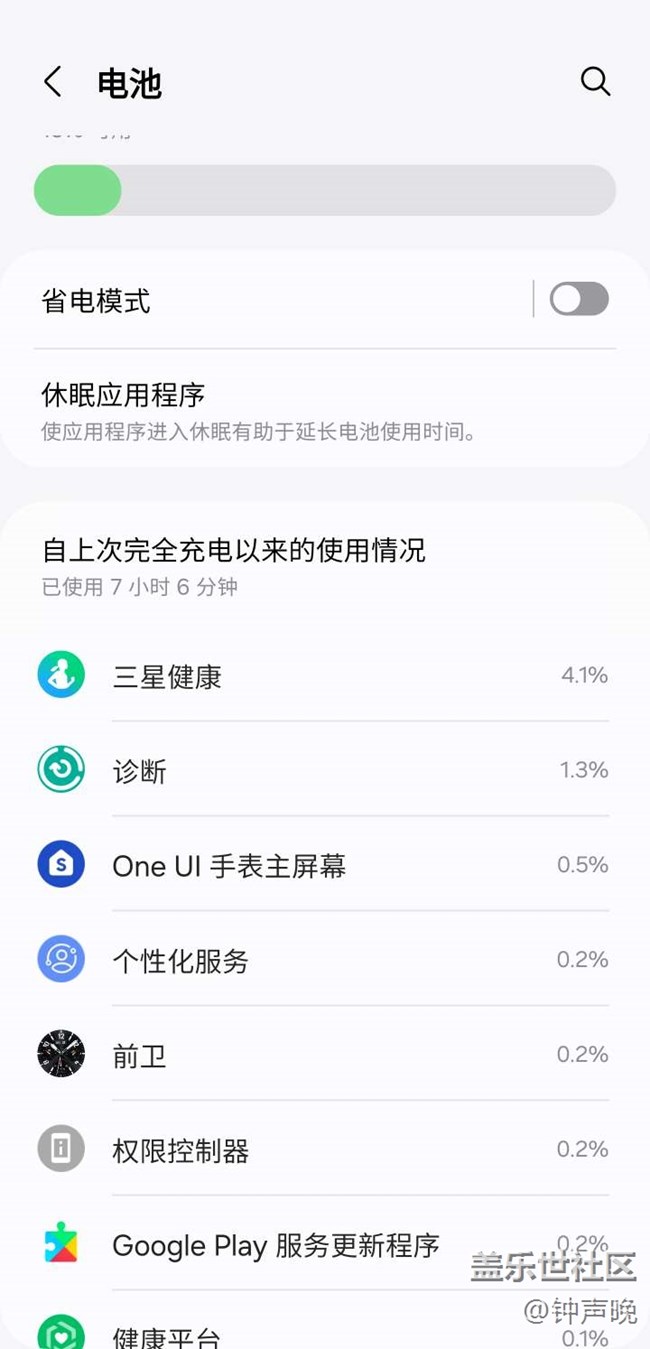Open 个性化服务 battery details
This screenshot has width=650, height=1349.
tap(325, 960)
